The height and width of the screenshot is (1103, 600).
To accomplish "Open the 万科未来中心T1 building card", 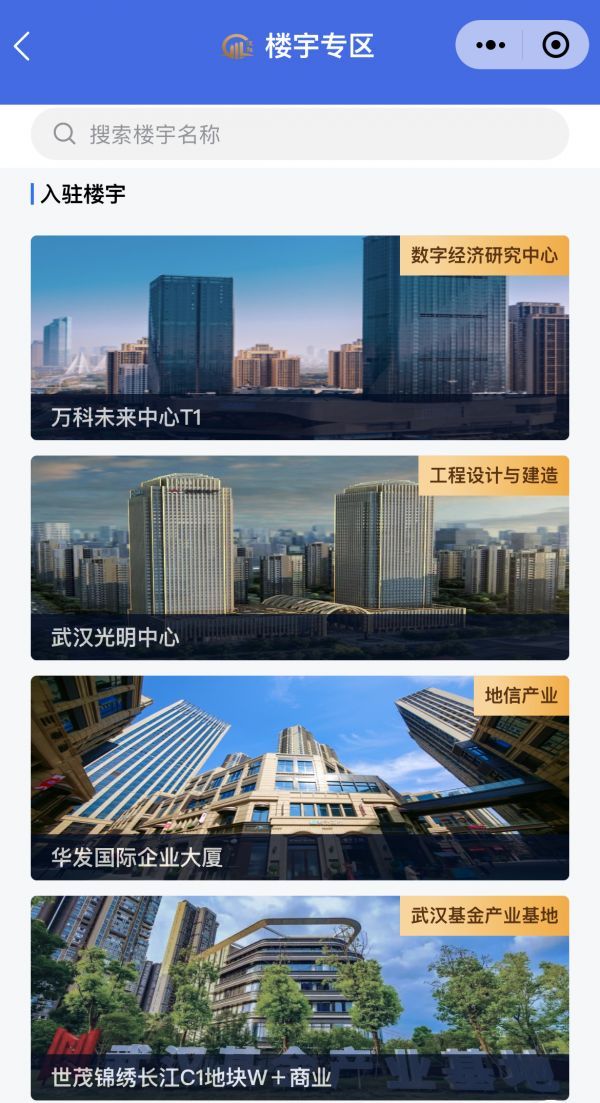I will point(300,338).
